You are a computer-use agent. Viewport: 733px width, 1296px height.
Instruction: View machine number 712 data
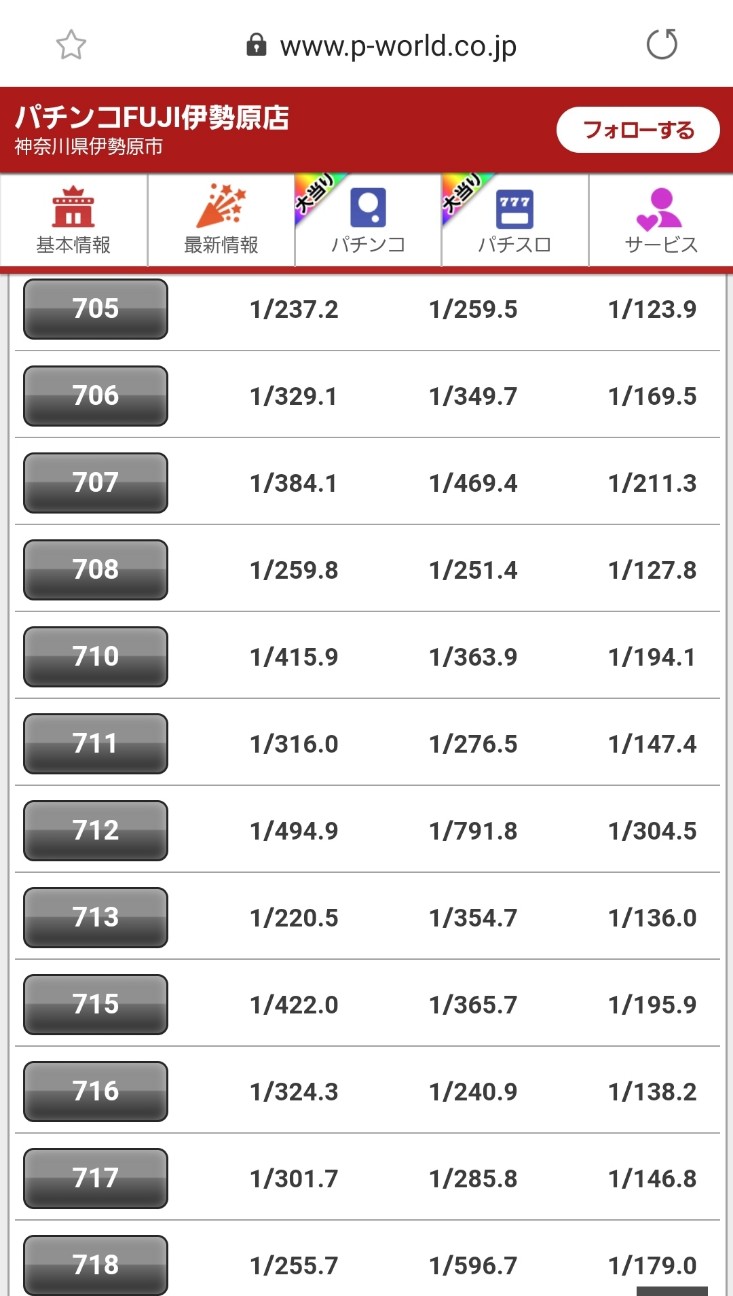tap(95, 831)
